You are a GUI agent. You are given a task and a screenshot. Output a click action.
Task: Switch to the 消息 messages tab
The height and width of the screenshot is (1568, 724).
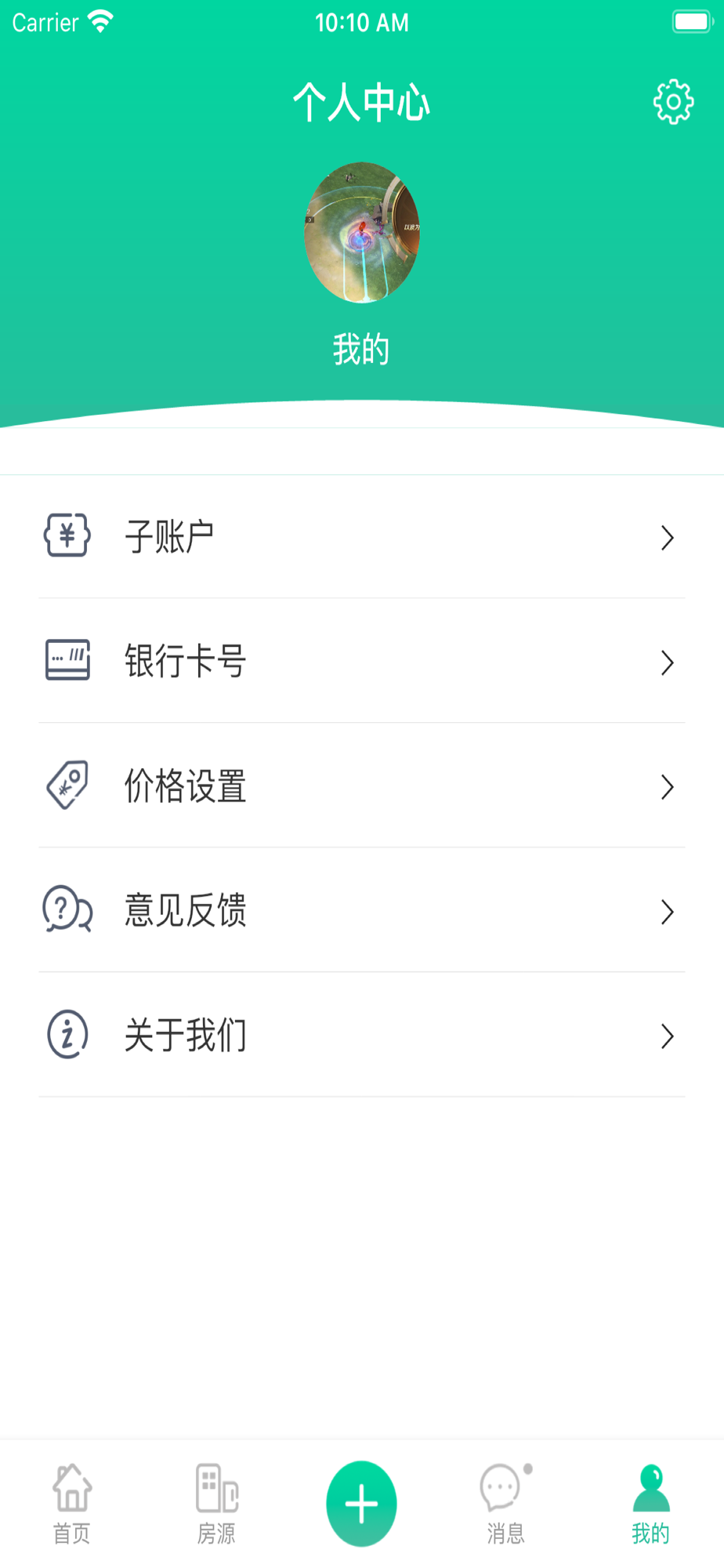tap(505, 1504)
